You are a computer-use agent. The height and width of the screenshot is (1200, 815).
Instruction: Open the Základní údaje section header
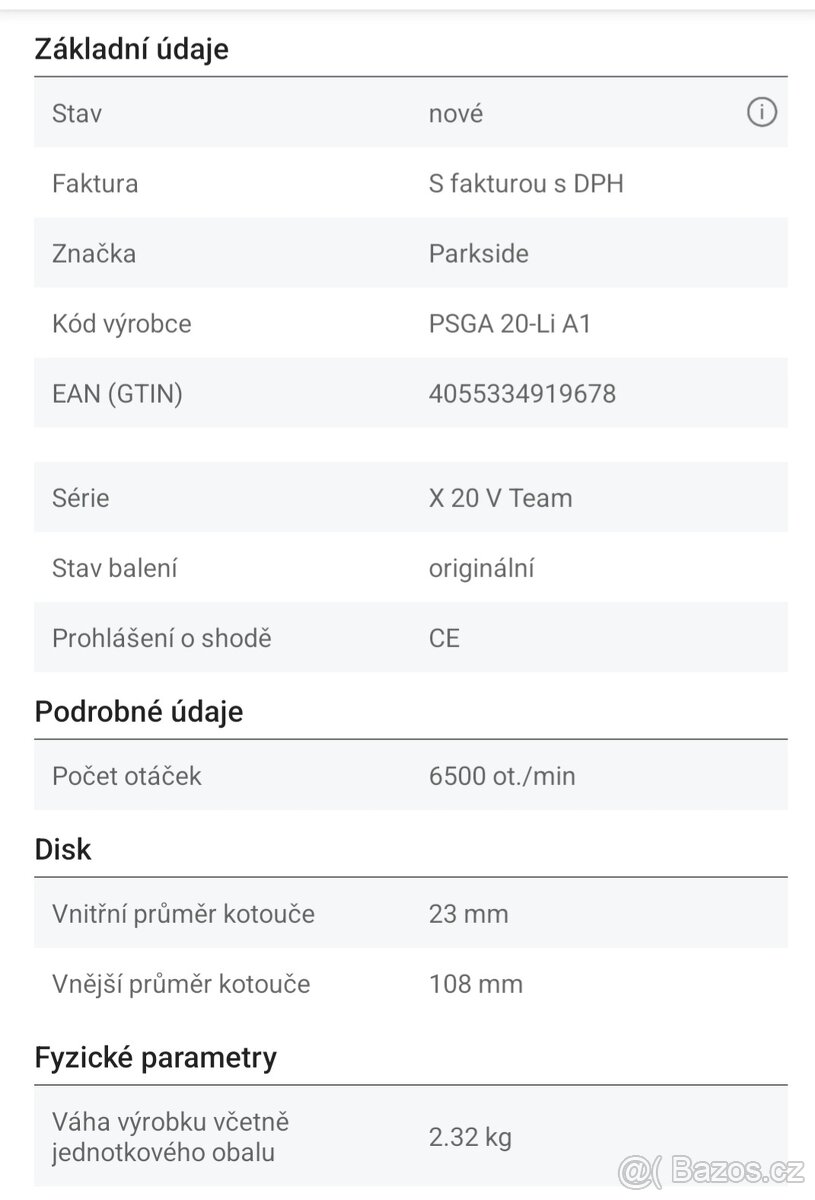click(x=131, y=48)
